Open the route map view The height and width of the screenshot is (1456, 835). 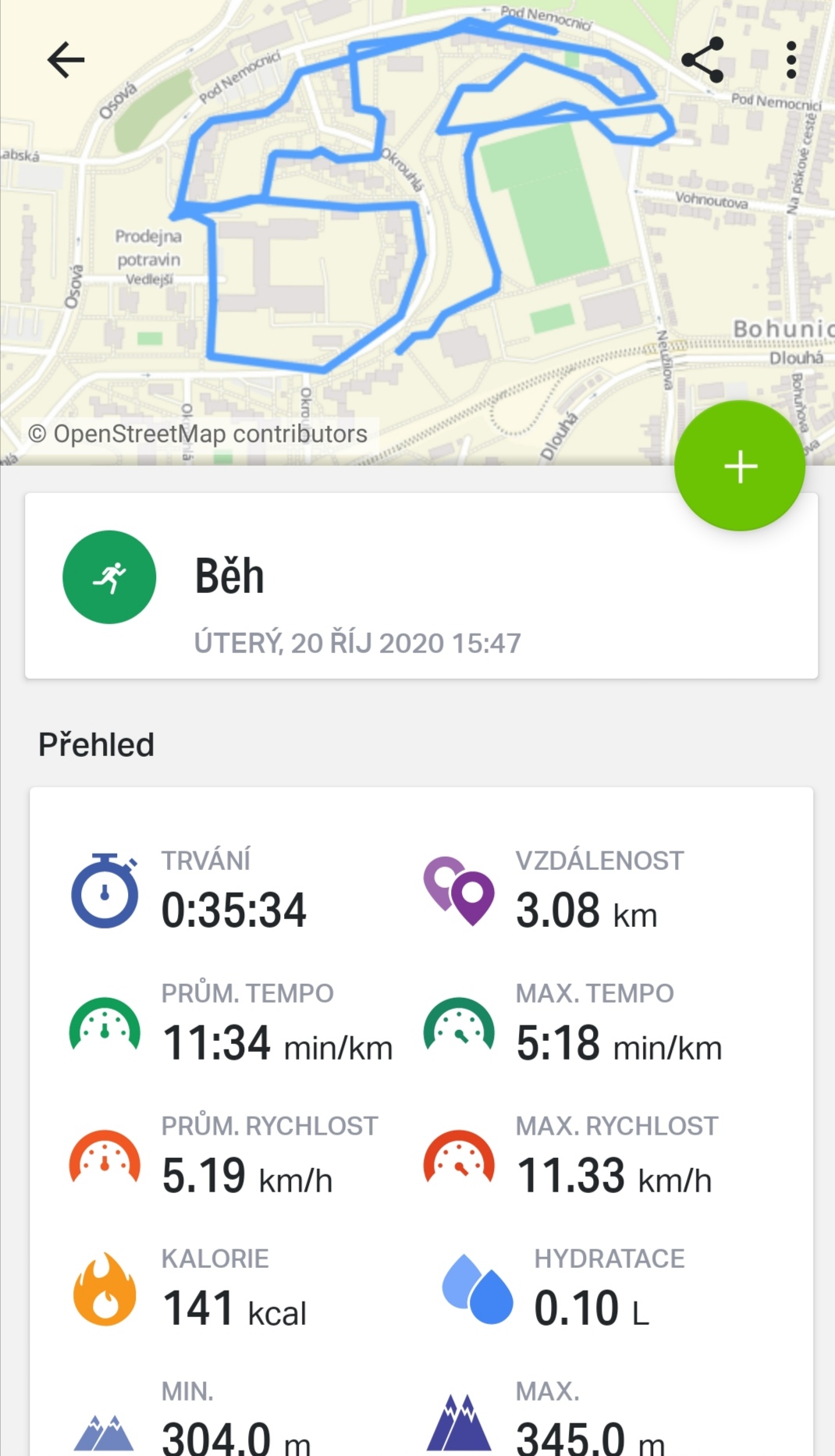pyautogui.click(x=417, y=233)
